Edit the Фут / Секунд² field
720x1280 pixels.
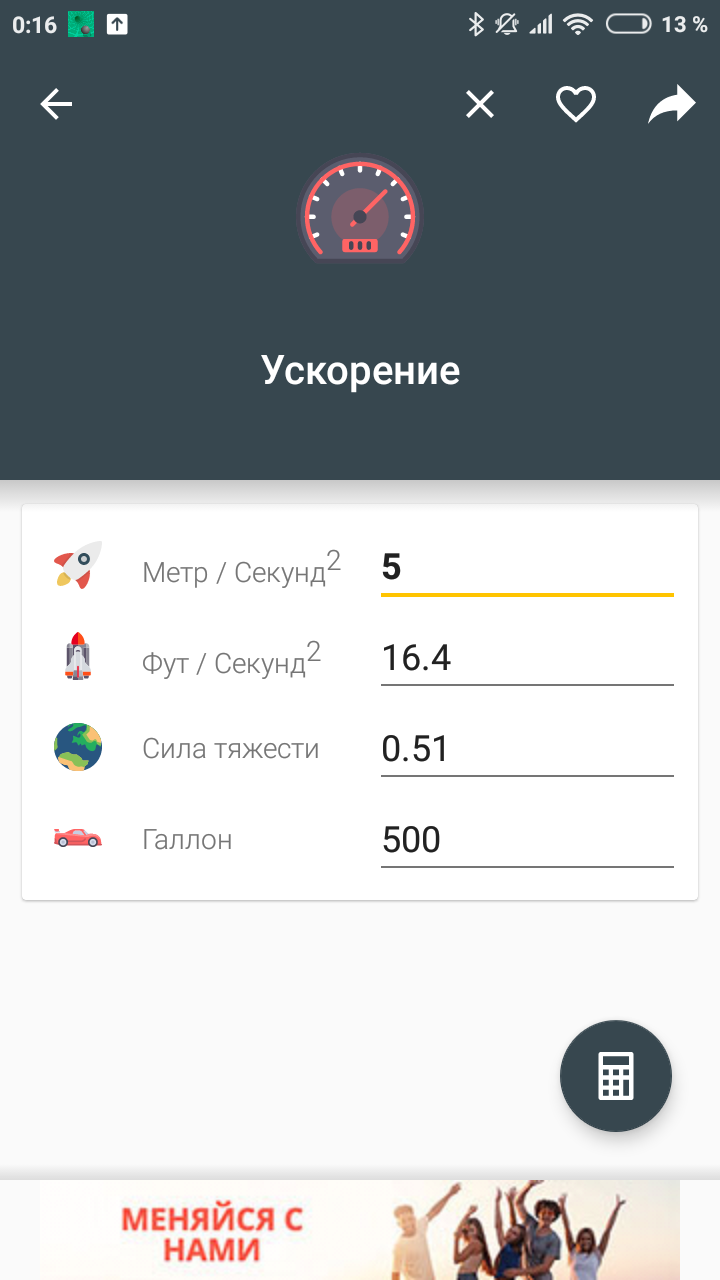pos(527,659)
